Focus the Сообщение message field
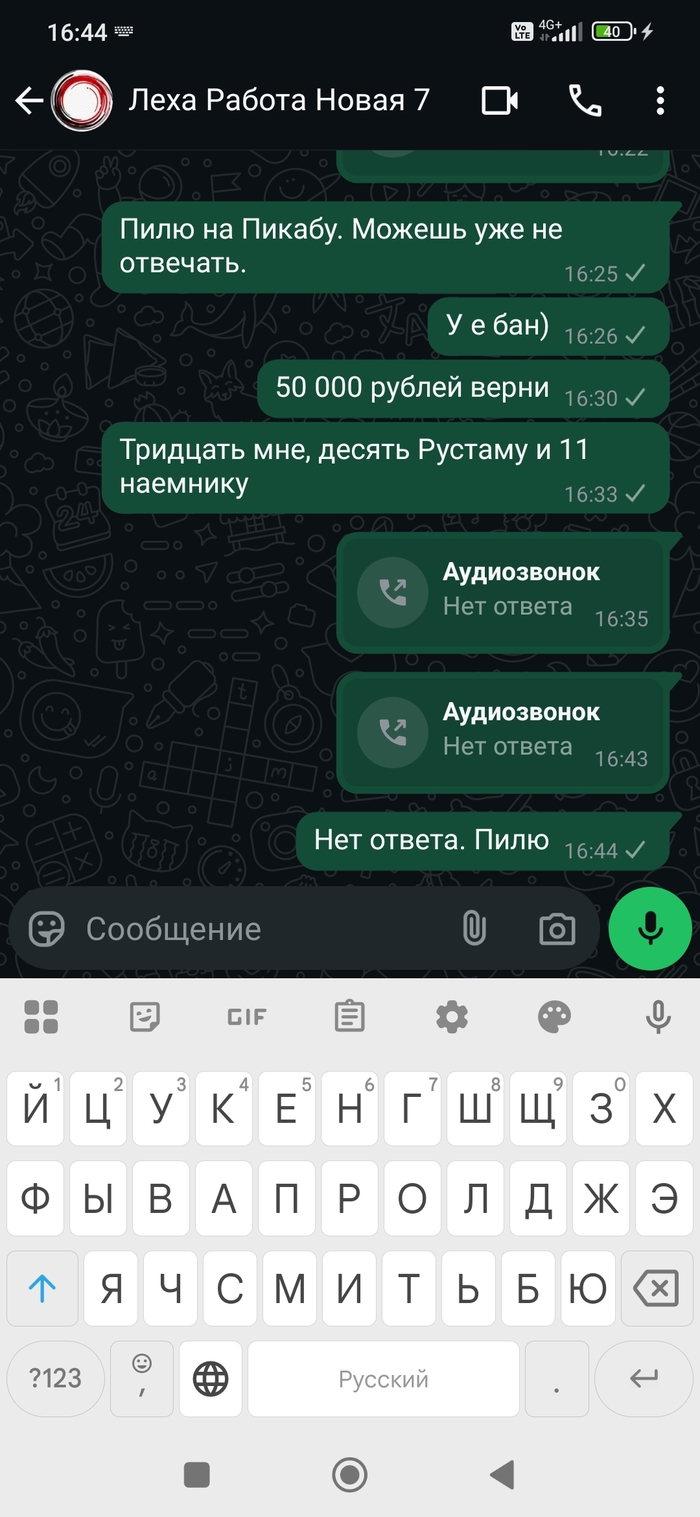 260,929
